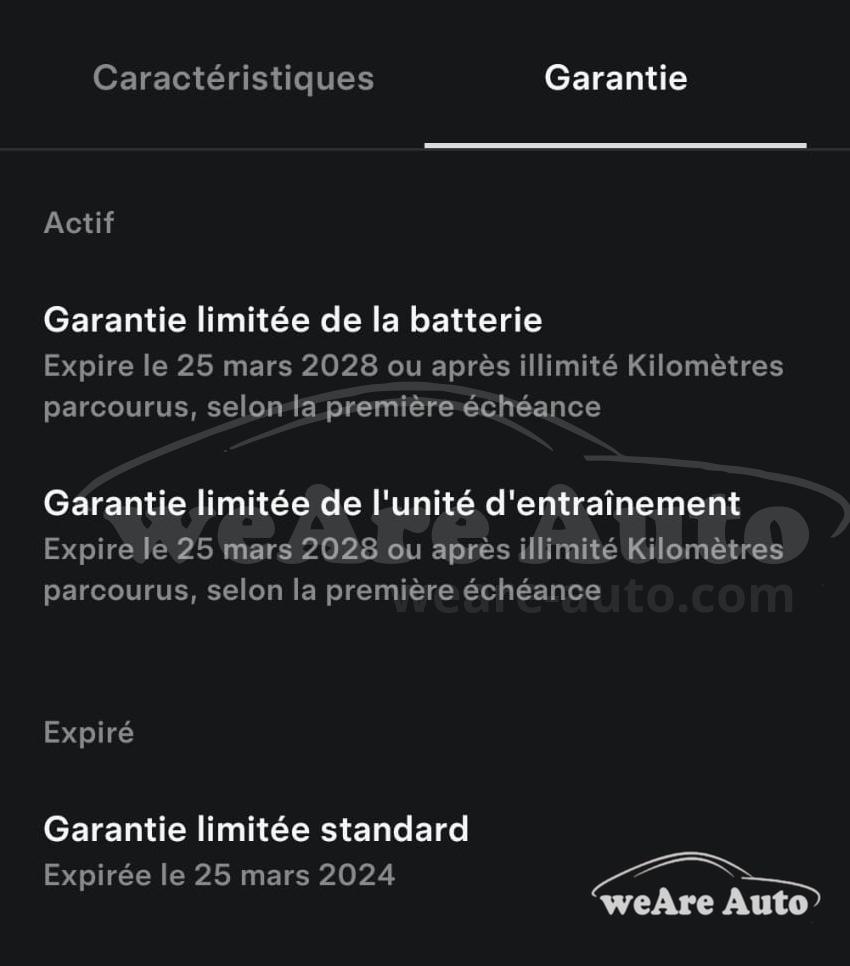Screen dimensions: 850x966
Task: Switch to the Caractéristiques tab
Action: point(233,78)
